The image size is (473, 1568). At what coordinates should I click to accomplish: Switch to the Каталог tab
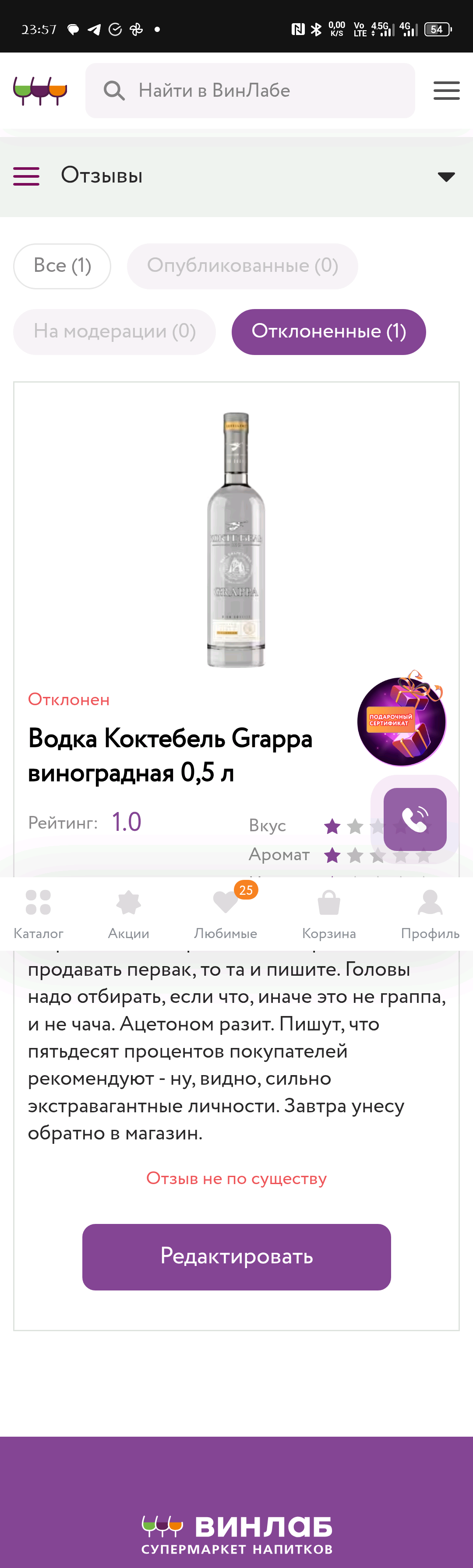39,913
